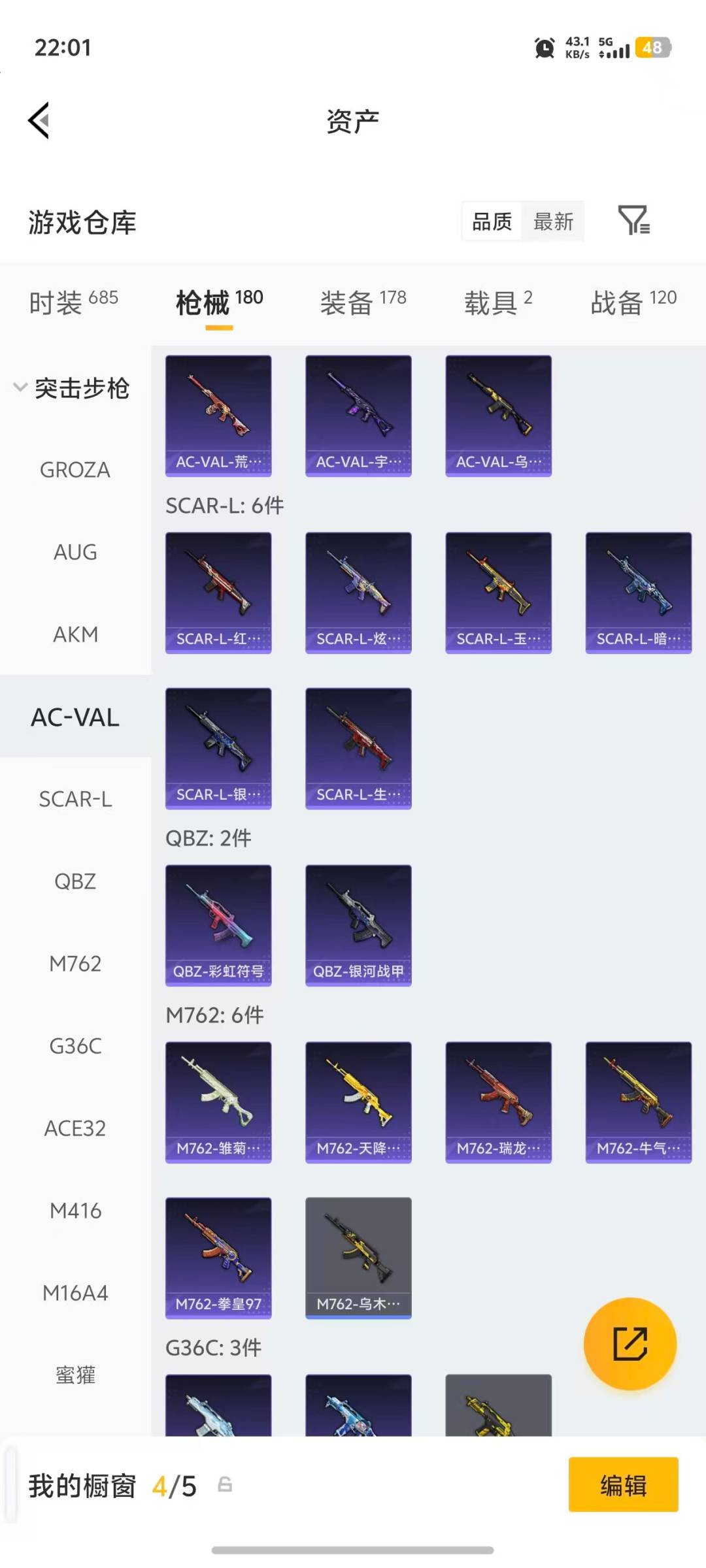
Task: Switch to the 战备 tab
Action: [633, 302]
